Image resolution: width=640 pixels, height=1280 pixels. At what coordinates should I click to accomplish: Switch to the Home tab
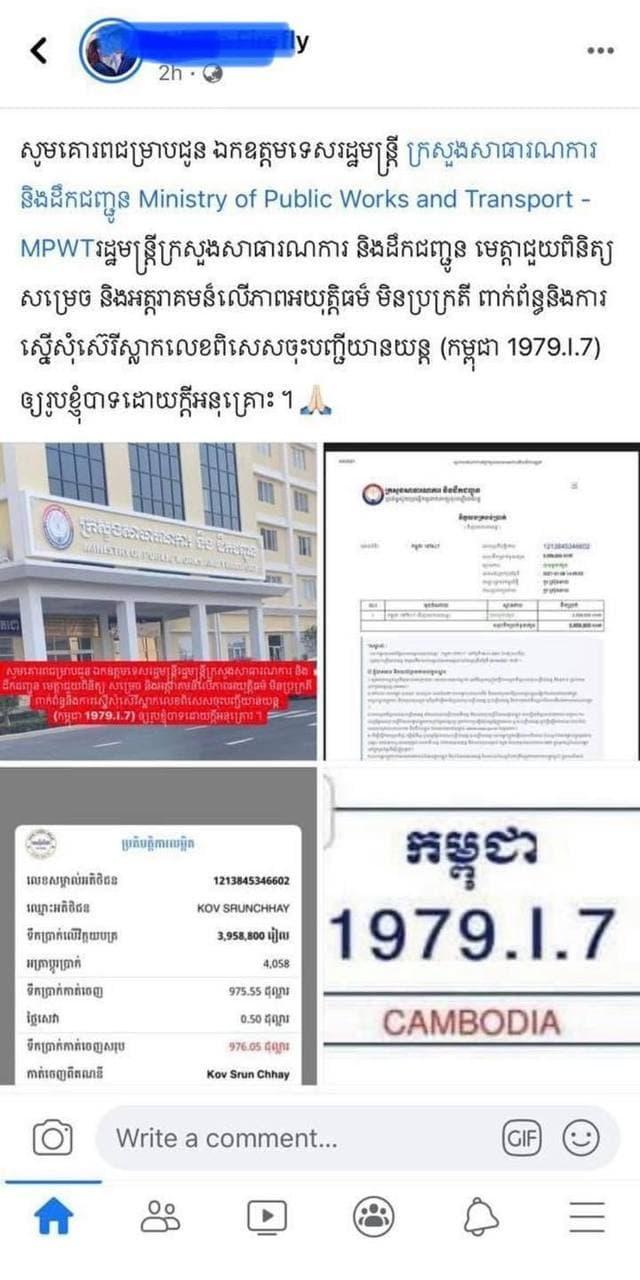tap(54, 1216)
